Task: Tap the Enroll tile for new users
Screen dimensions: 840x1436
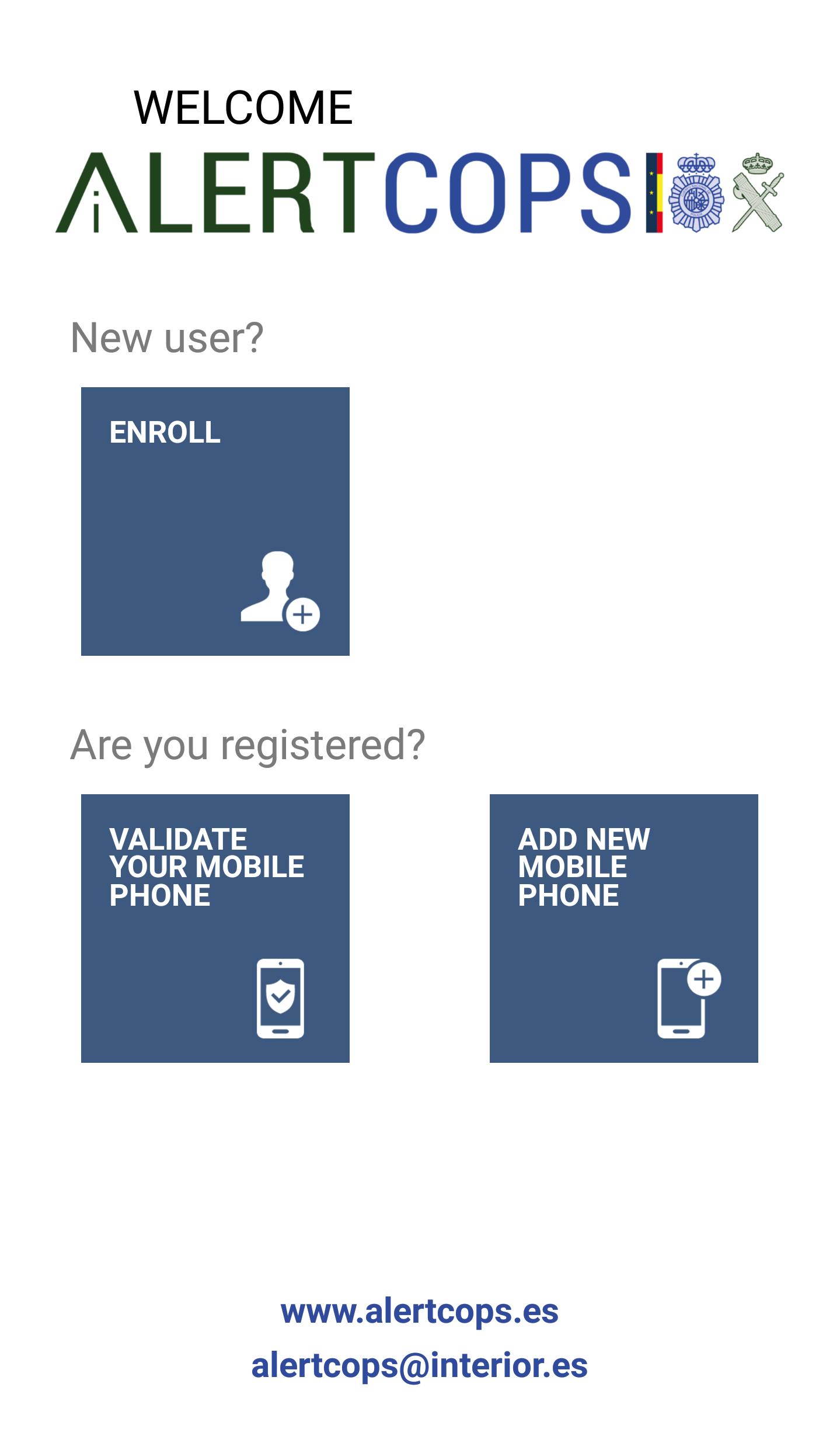Action: (x=215, y=521)
